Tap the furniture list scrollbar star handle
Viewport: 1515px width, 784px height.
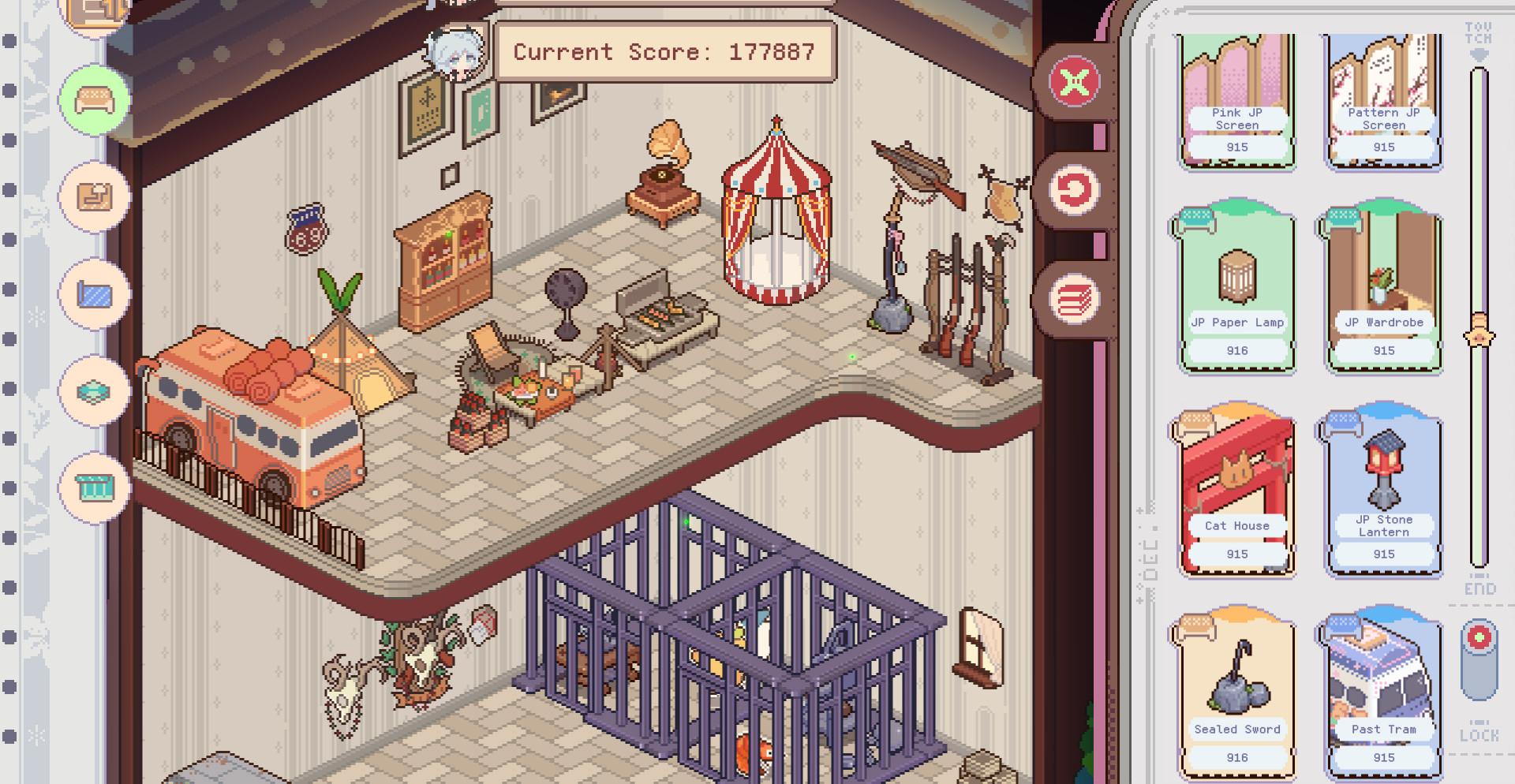[x=1479, y=336]
